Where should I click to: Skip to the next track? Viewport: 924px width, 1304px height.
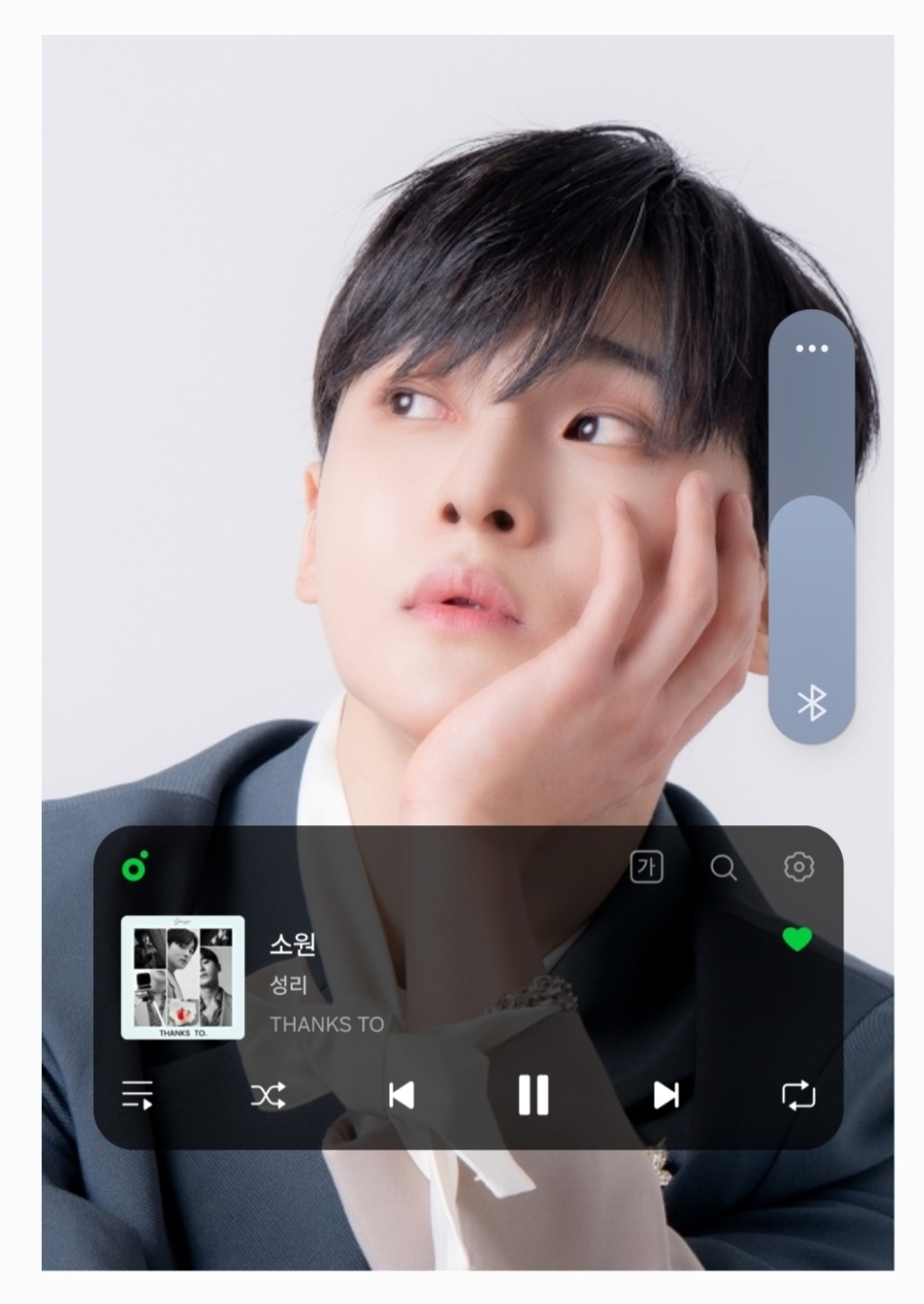(x=666, y=1095)
